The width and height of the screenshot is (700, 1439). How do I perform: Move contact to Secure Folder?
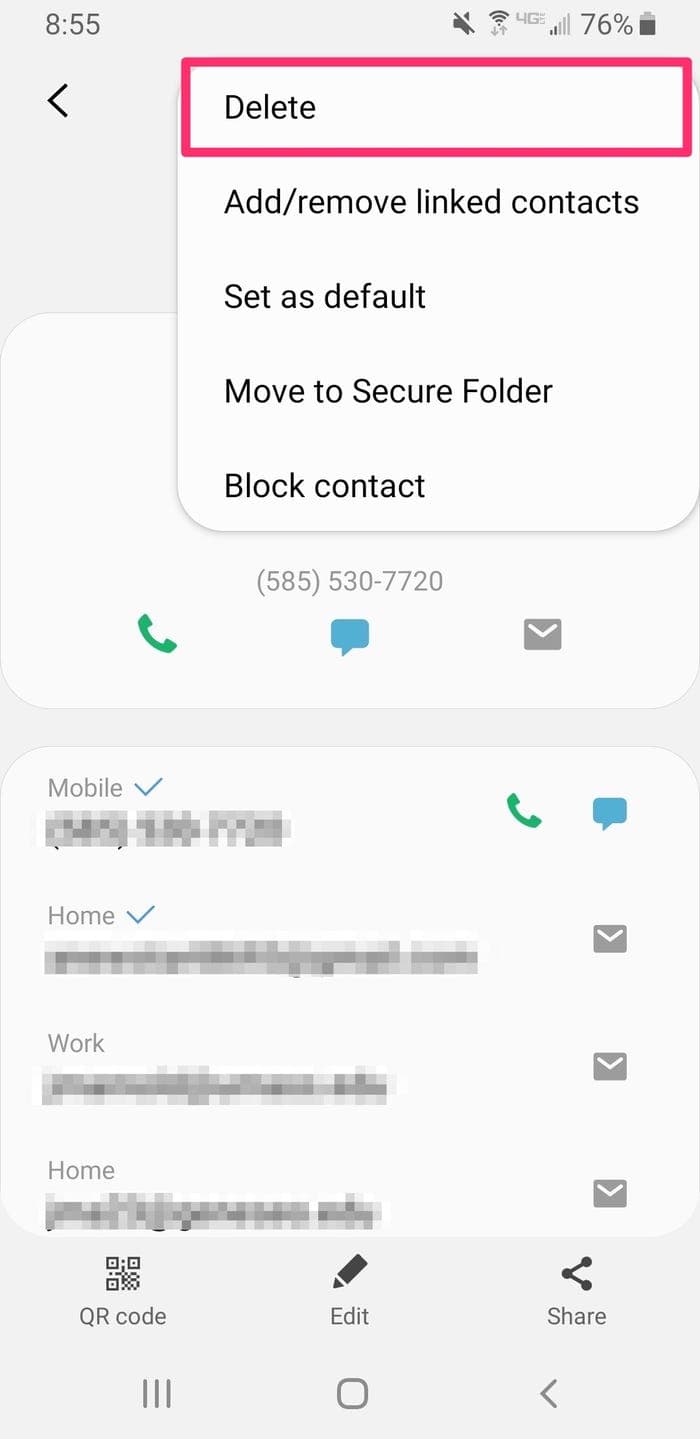click(x=388, y=391)
